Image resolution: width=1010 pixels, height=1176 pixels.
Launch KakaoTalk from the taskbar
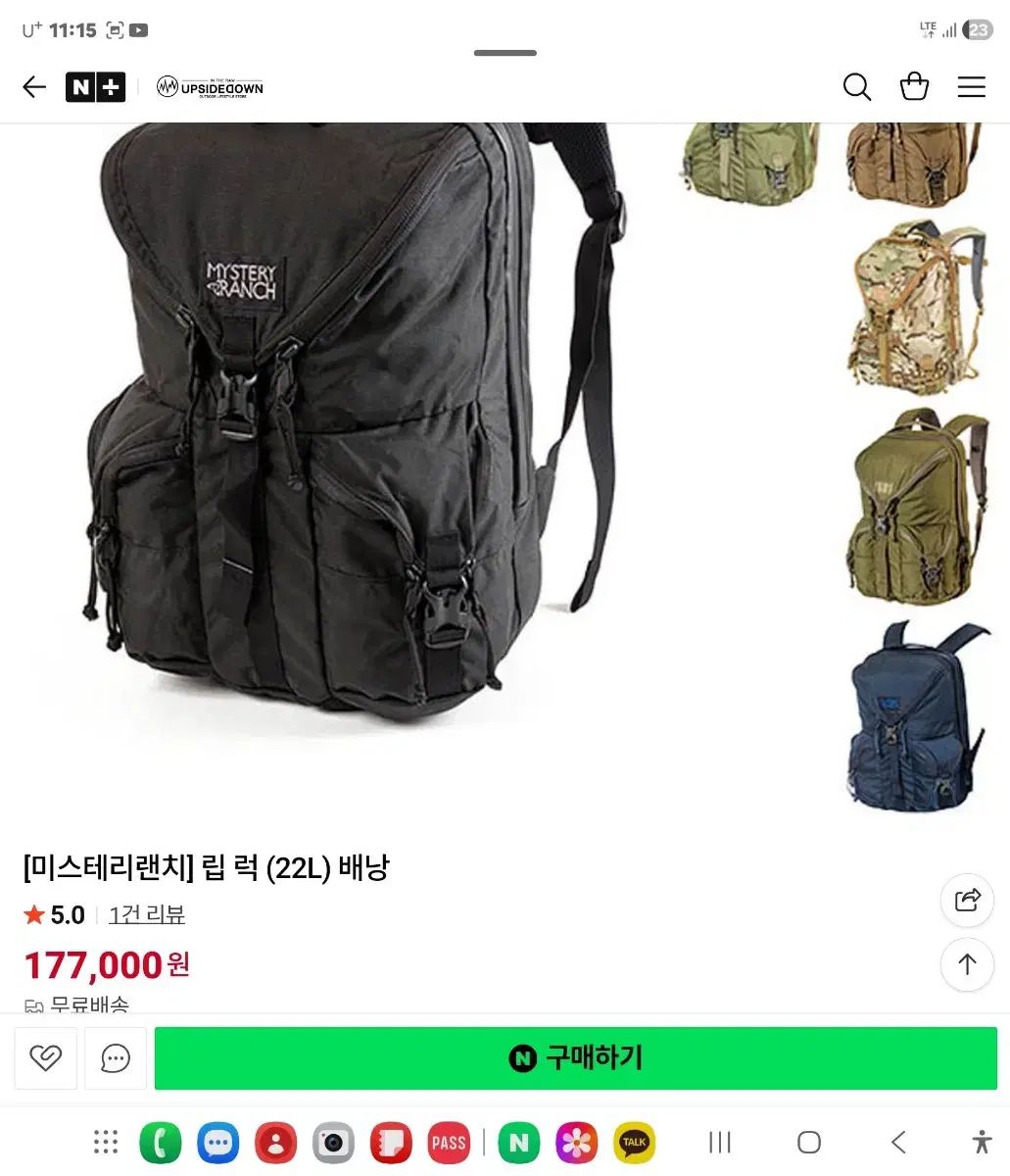[634, 1143]
